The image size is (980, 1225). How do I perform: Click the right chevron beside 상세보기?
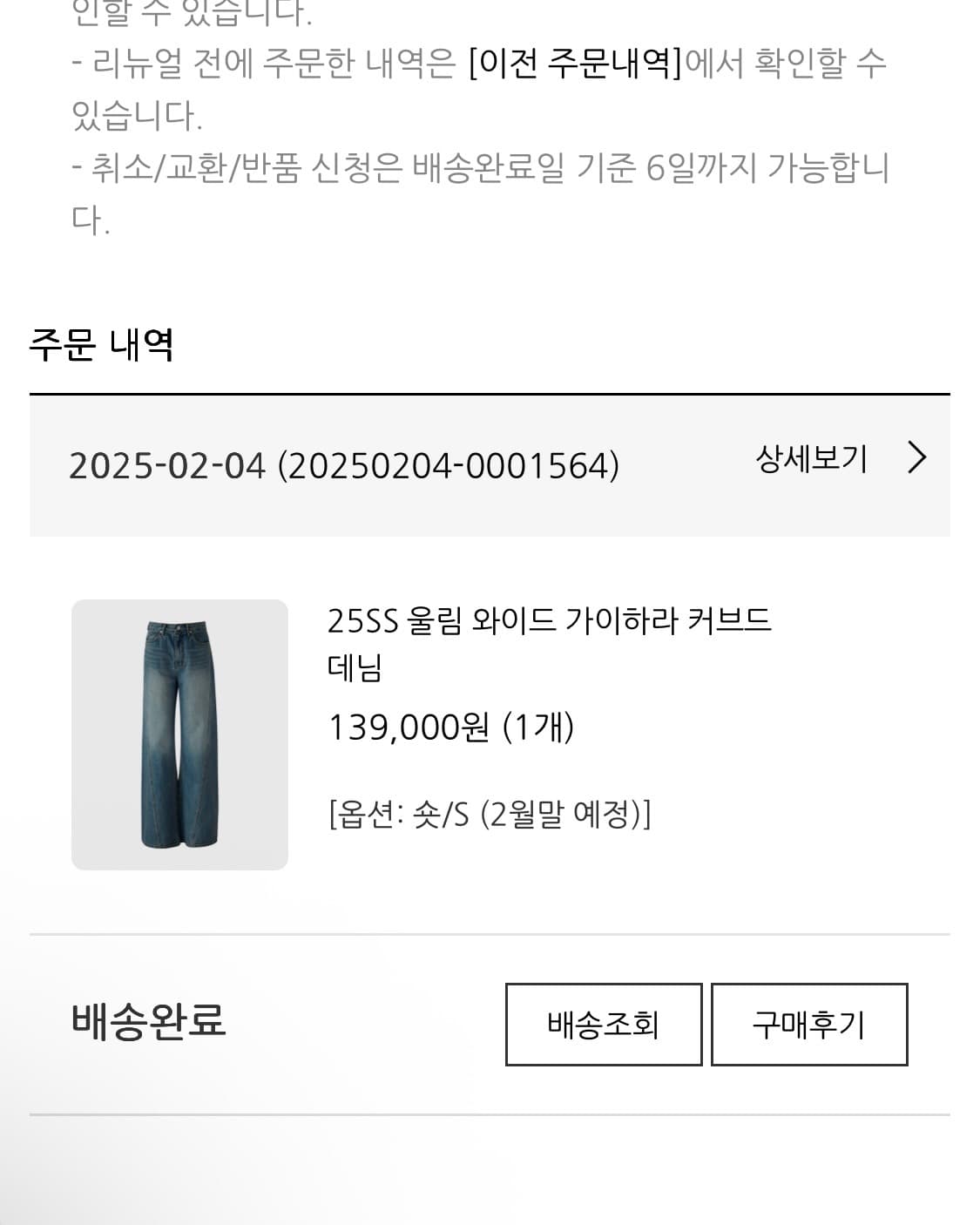click(x=916, y=459)
